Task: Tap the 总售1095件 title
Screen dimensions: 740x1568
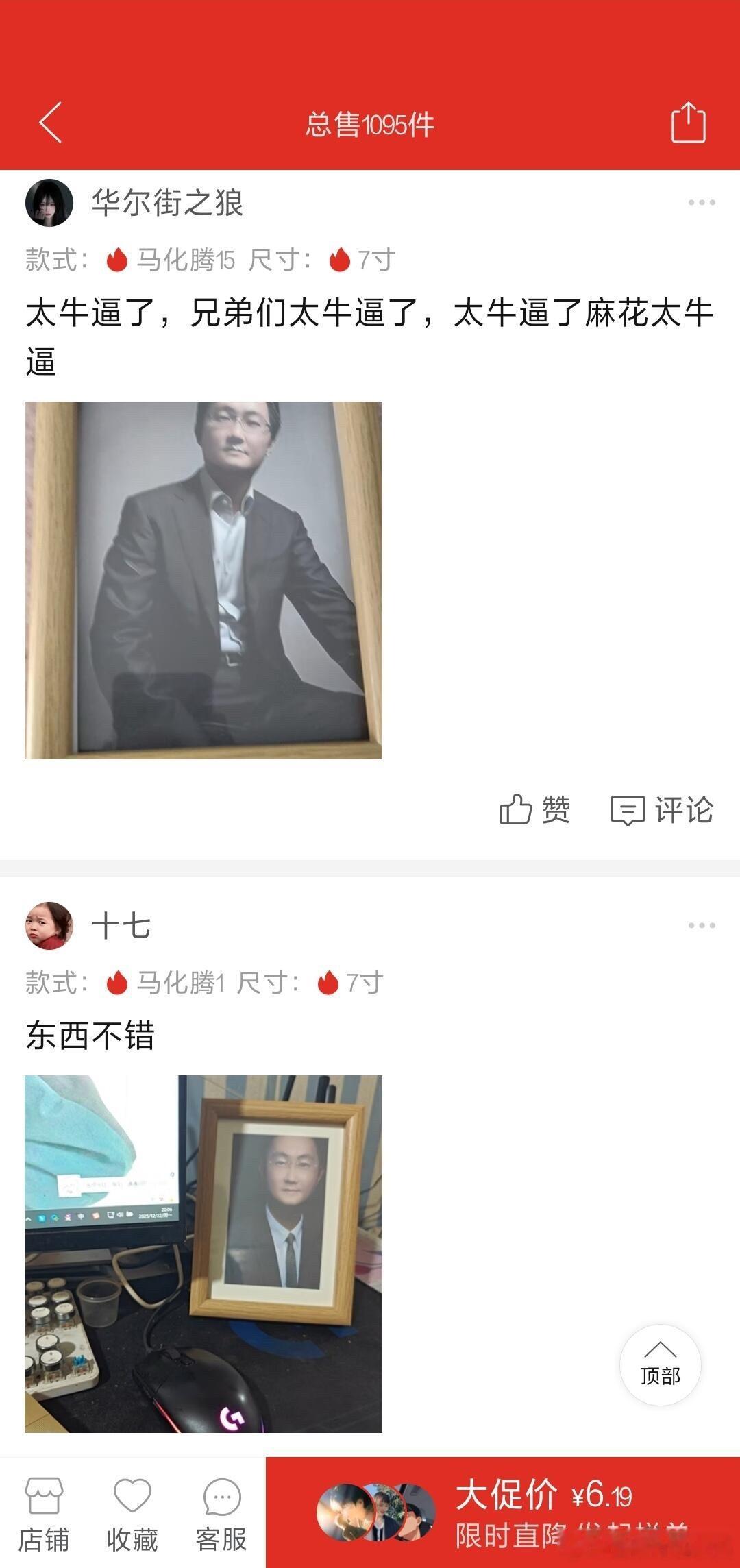Action: click(370, 122)
